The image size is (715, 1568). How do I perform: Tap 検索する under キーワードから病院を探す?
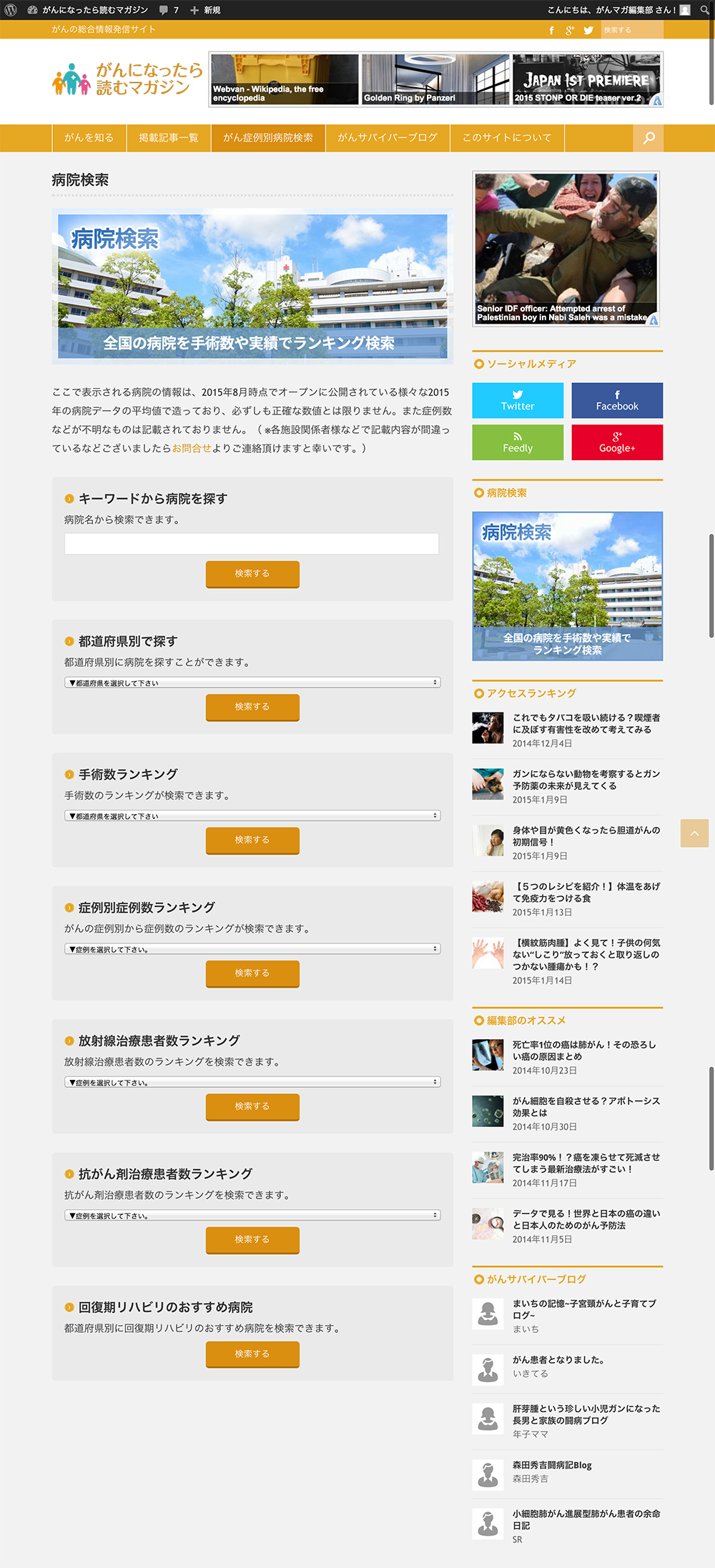pyautogui.click(x=252, y=574)
